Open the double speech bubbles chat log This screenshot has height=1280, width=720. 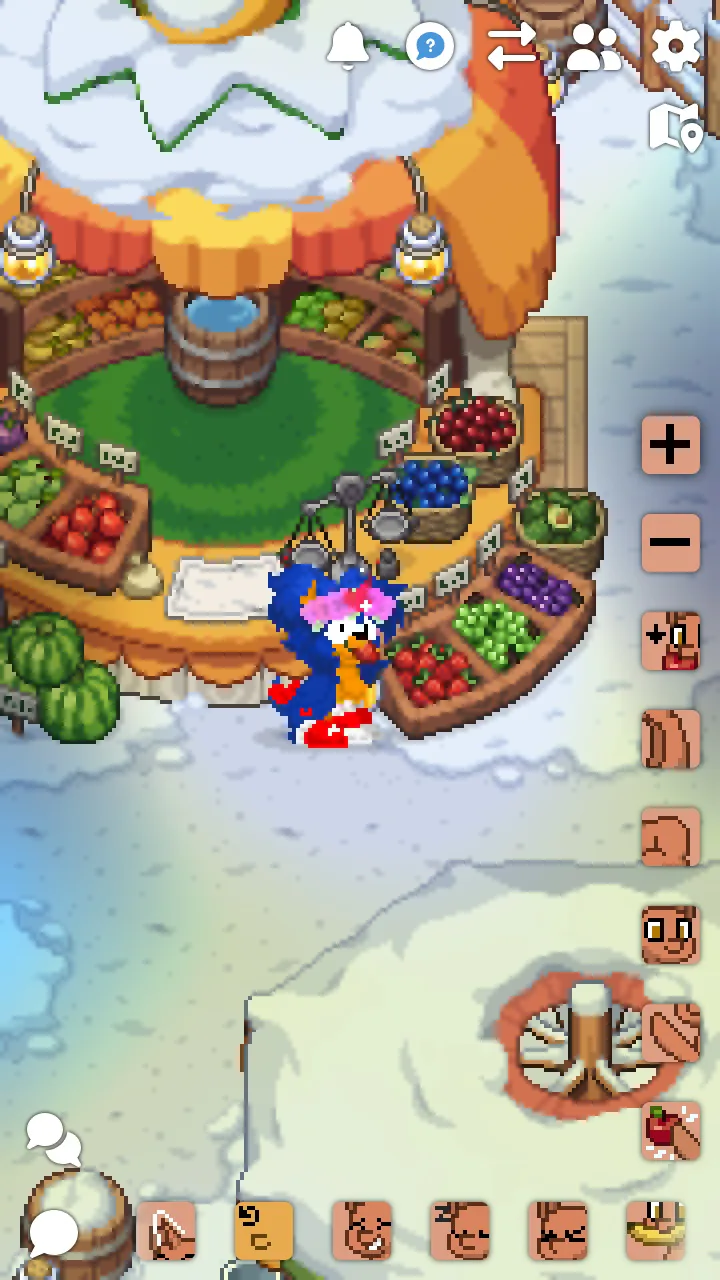coord(52,1139)
